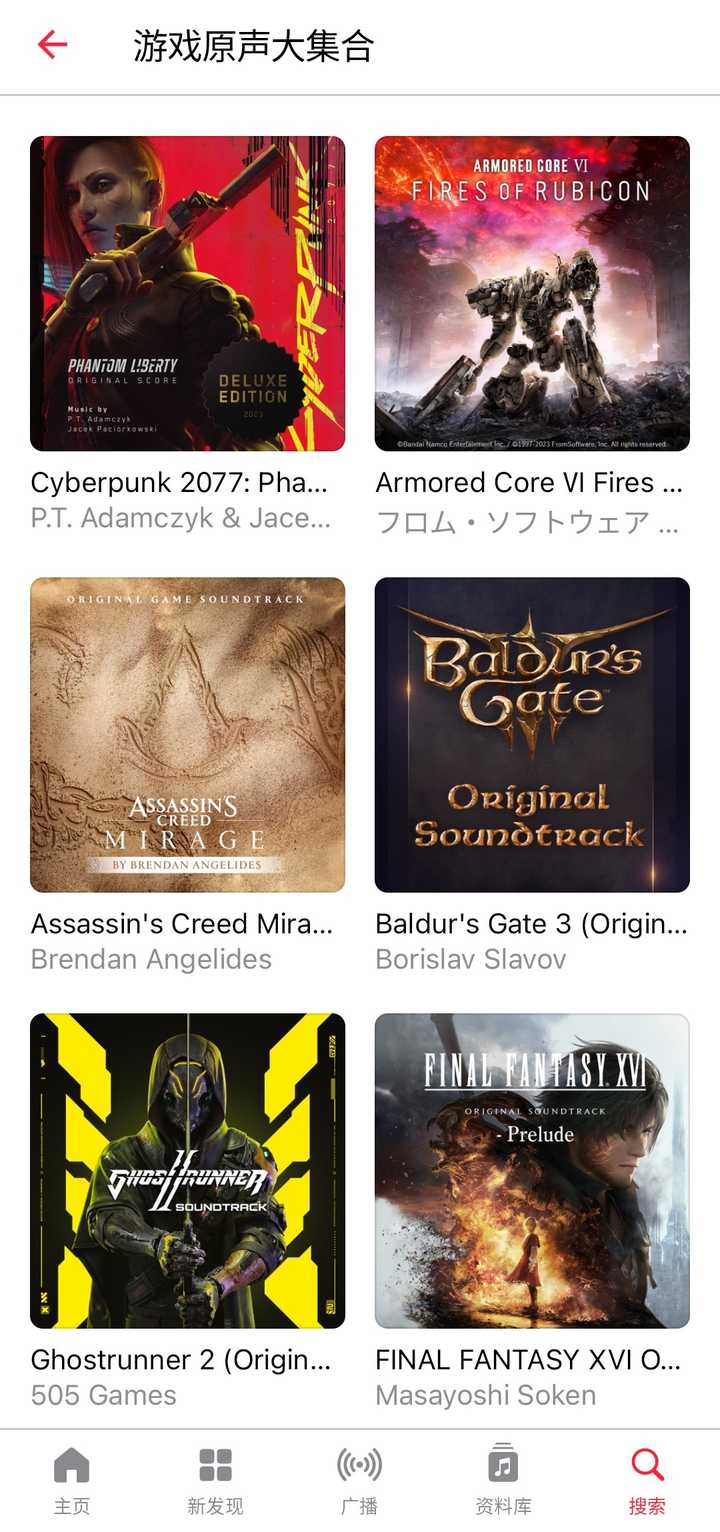Open the Cyberpunk 2077: Phantom Liberty album
This screenshot has width=720, height=1532.
[187, 293]
